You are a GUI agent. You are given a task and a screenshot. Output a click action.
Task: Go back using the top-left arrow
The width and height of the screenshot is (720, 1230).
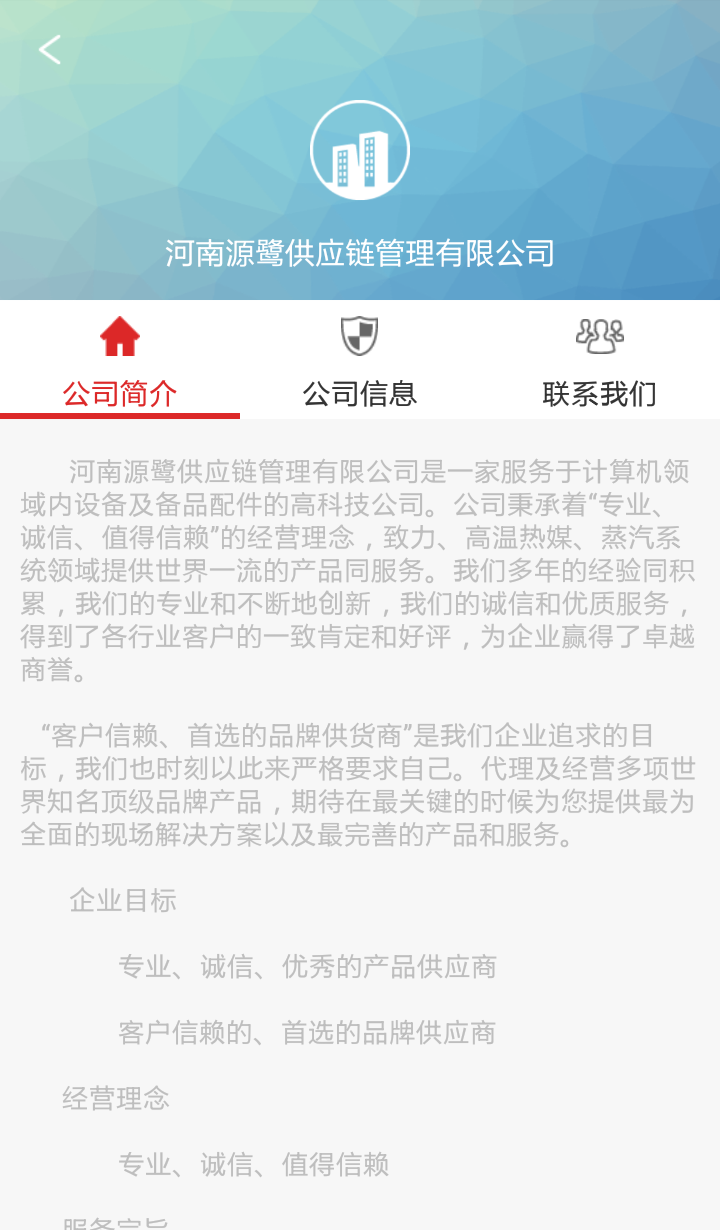(50, 49)
